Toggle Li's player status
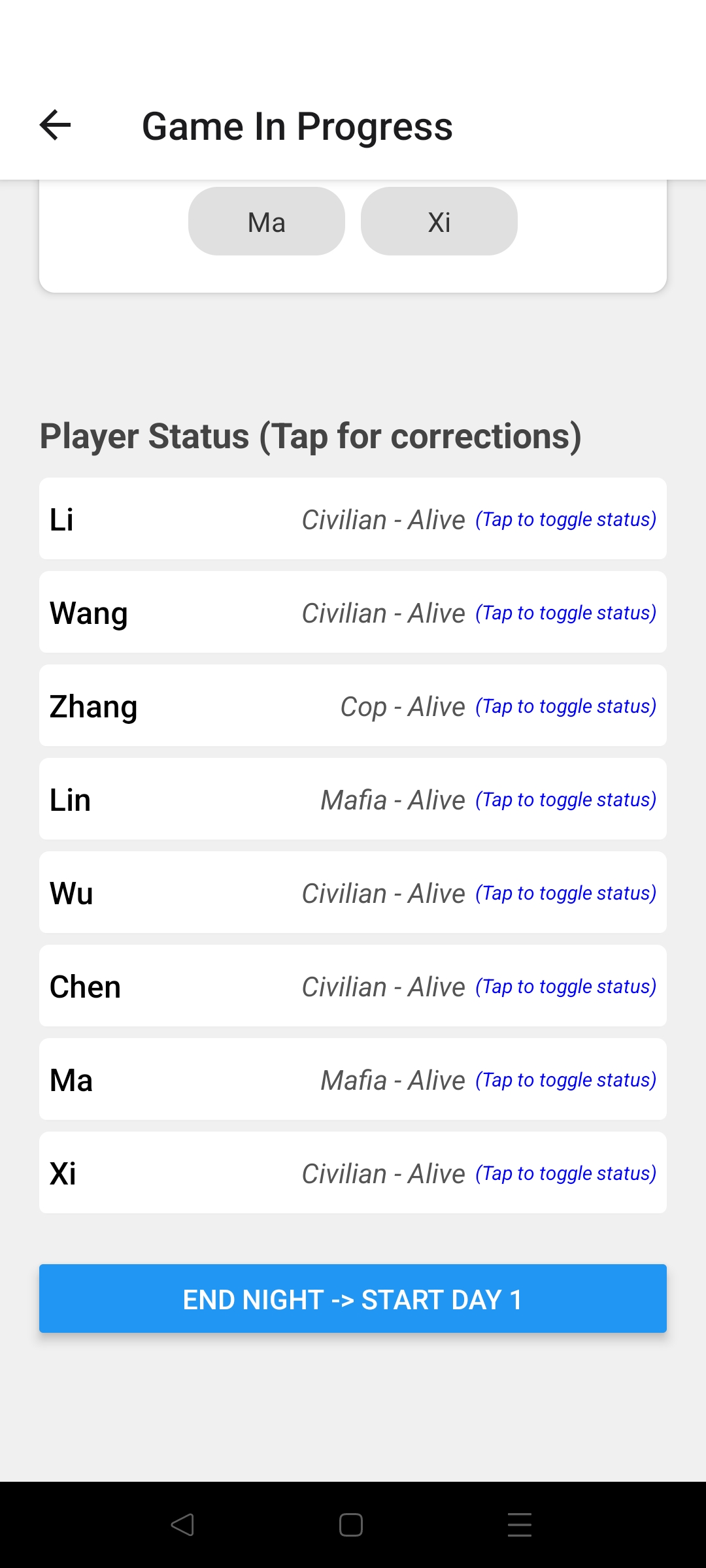Viewport: 706px width, 1568px height. [x=353, y=519]
